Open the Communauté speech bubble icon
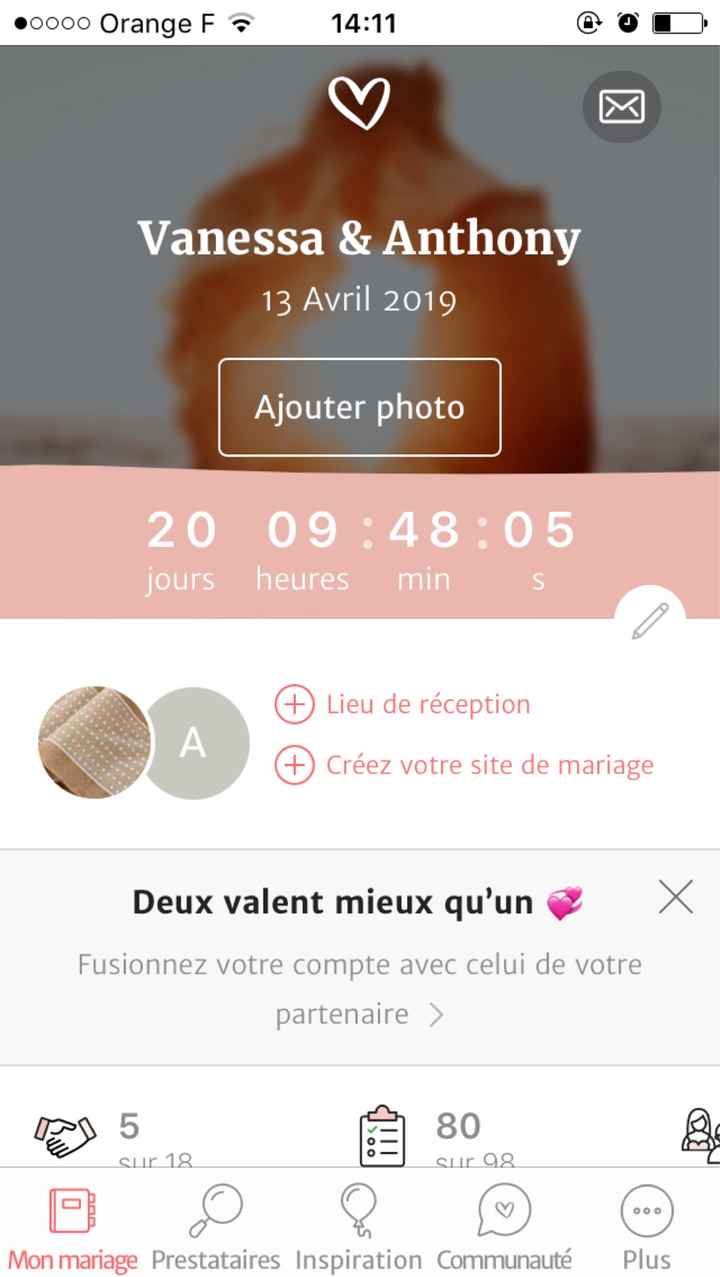This screenshot has width=720, height=1277. pyautogui.click(x=503, y=1210)
